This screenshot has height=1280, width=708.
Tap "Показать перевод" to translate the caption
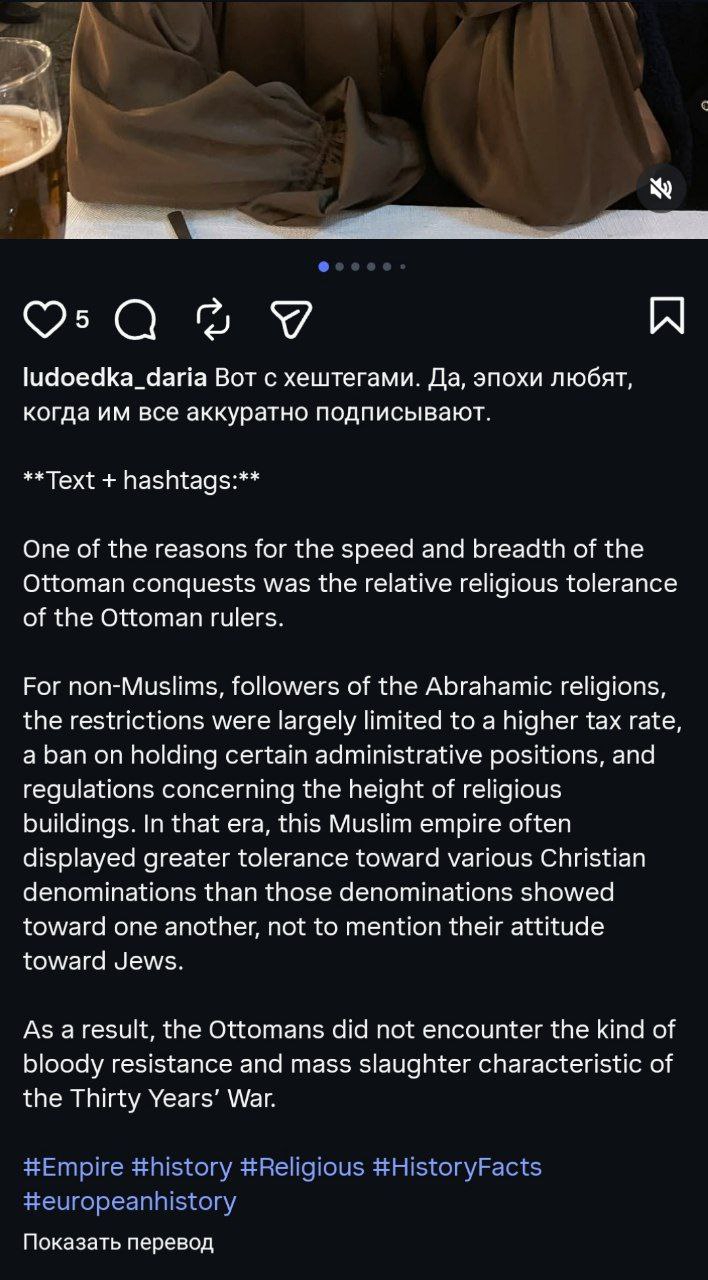pyautogui.click(x=118, y=1243)
